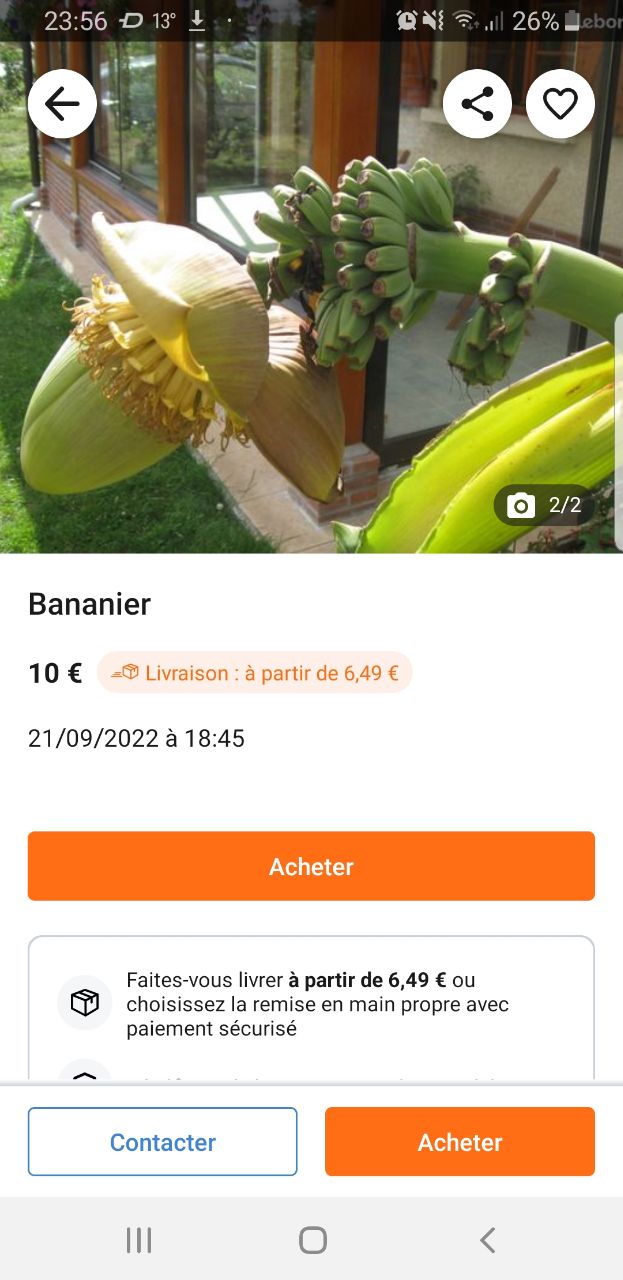Open the Livraison à partir de 6,49 € chip

pyautogui.click(x=255, y=673)
